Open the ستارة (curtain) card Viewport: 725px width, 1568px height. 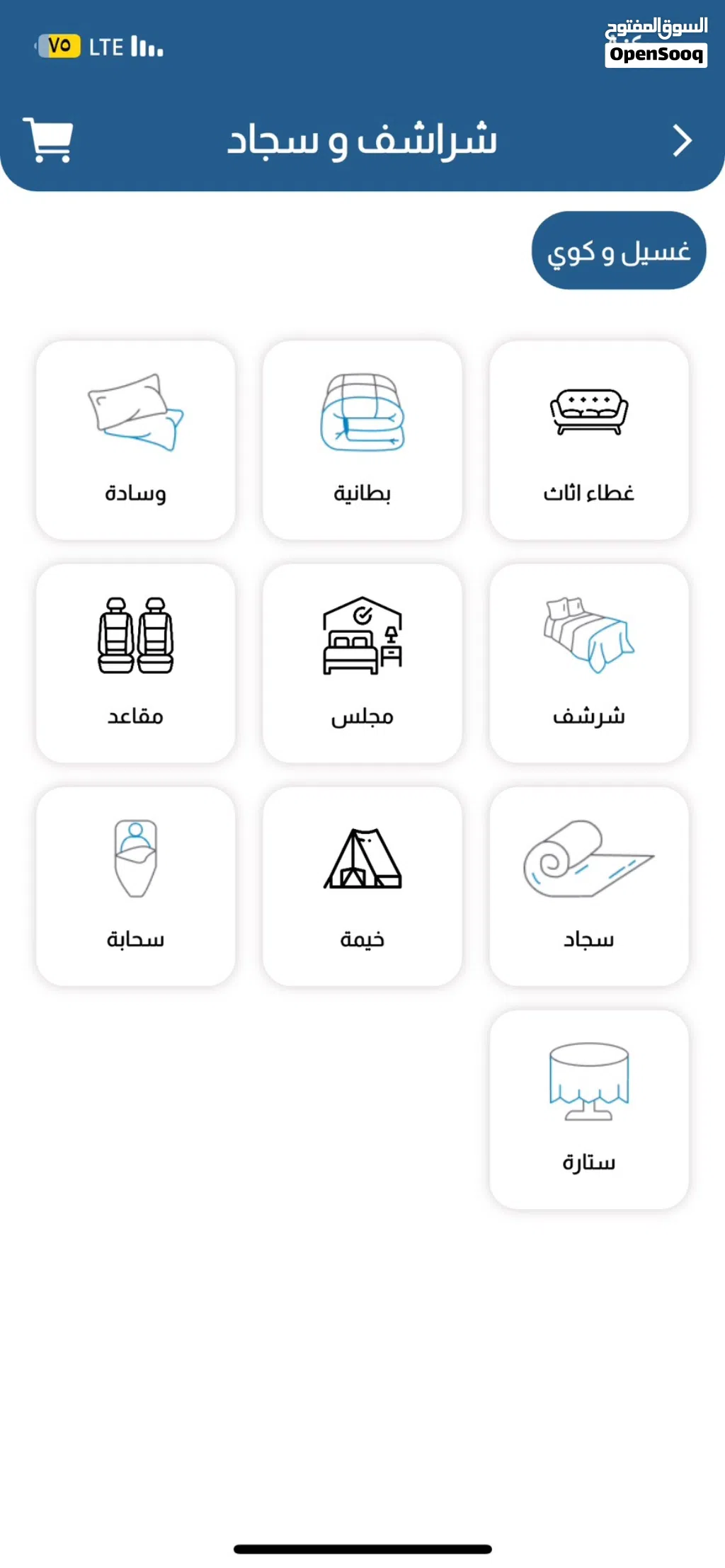pos(589,1109)
